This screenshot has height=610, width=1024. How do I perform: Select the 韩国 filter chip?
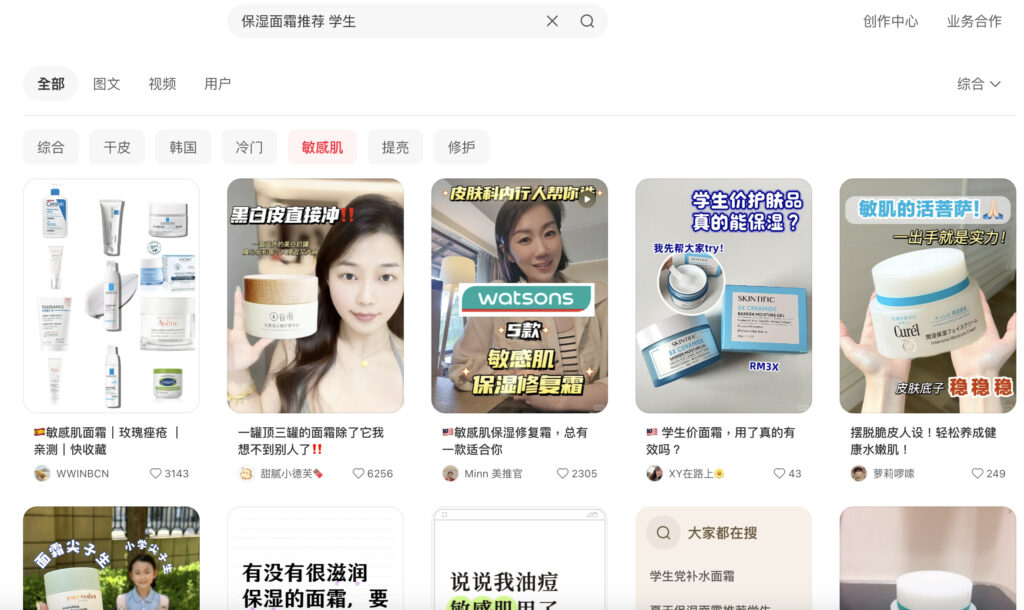point(183,147)
